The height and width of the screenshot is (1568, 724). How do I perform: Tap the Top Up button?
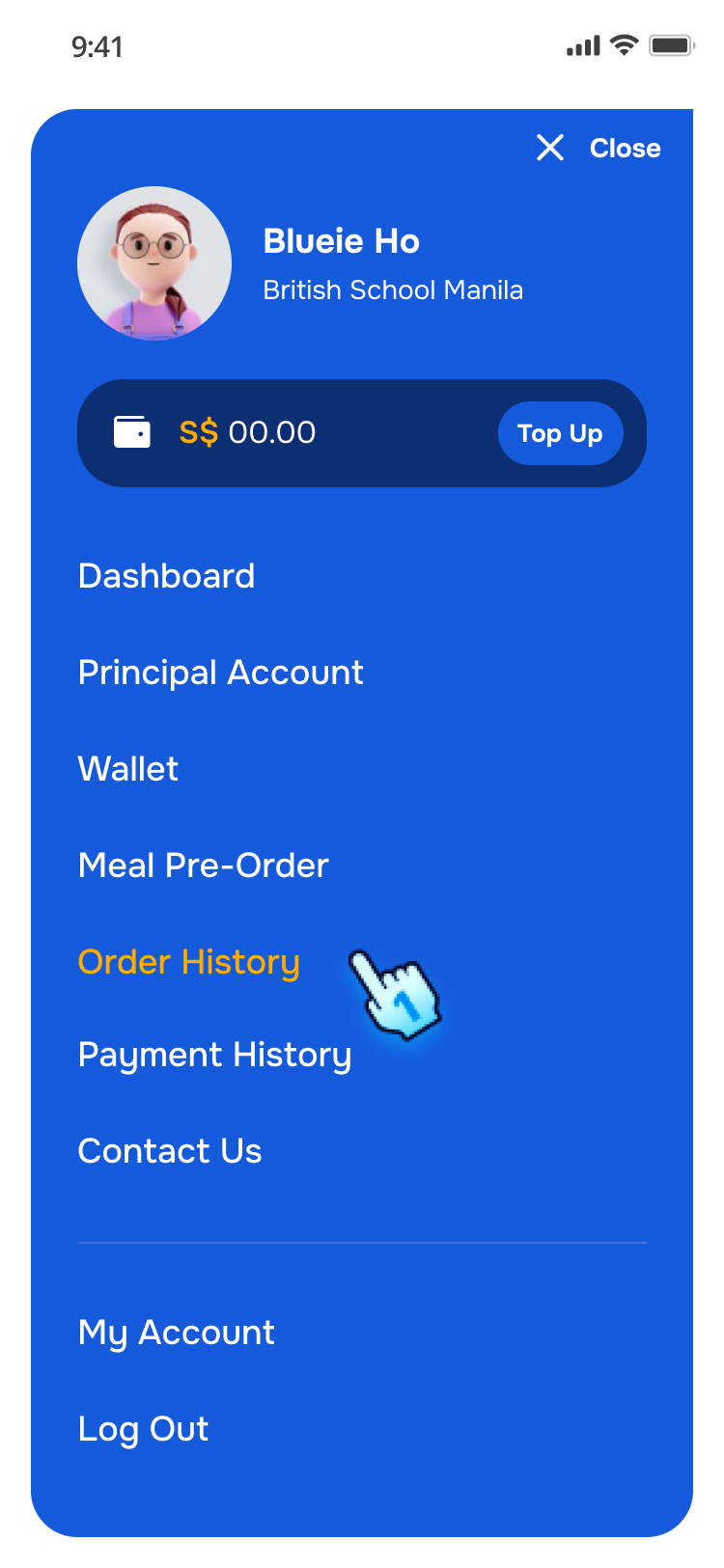point(560,433)
